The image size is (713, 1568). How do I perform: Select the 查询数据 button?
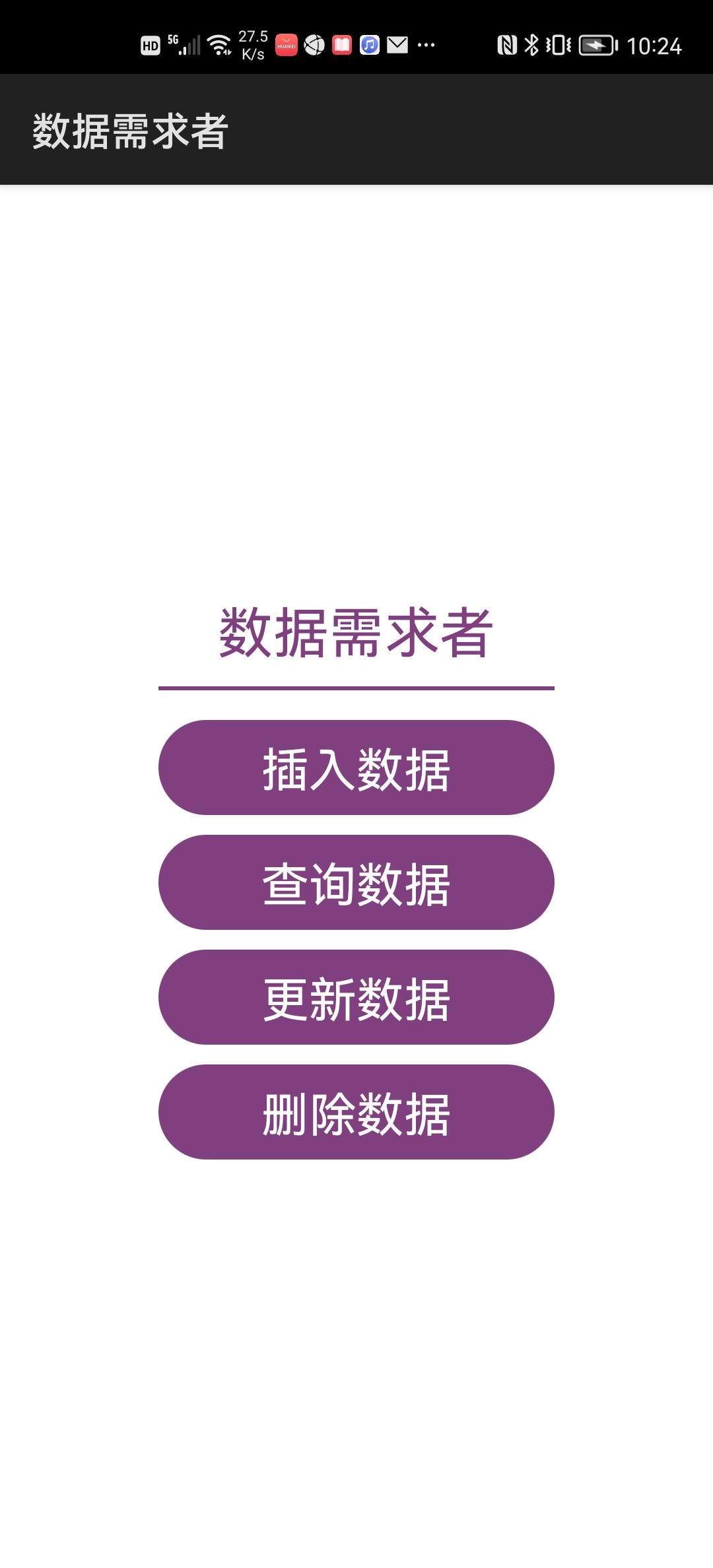pos(356,882)
